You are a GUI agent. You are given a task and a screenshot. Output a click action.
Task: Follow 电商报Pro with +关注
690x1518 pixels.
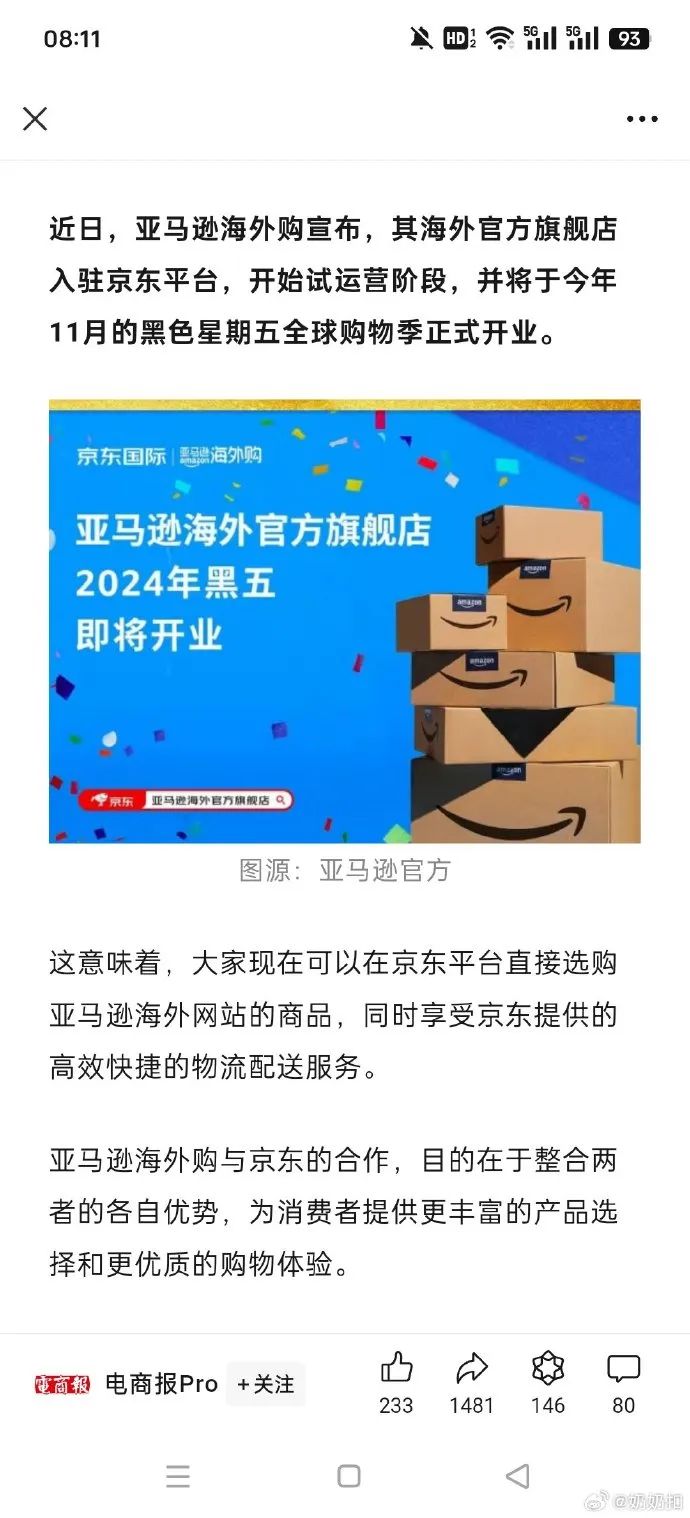click(x=265, y=1384)
